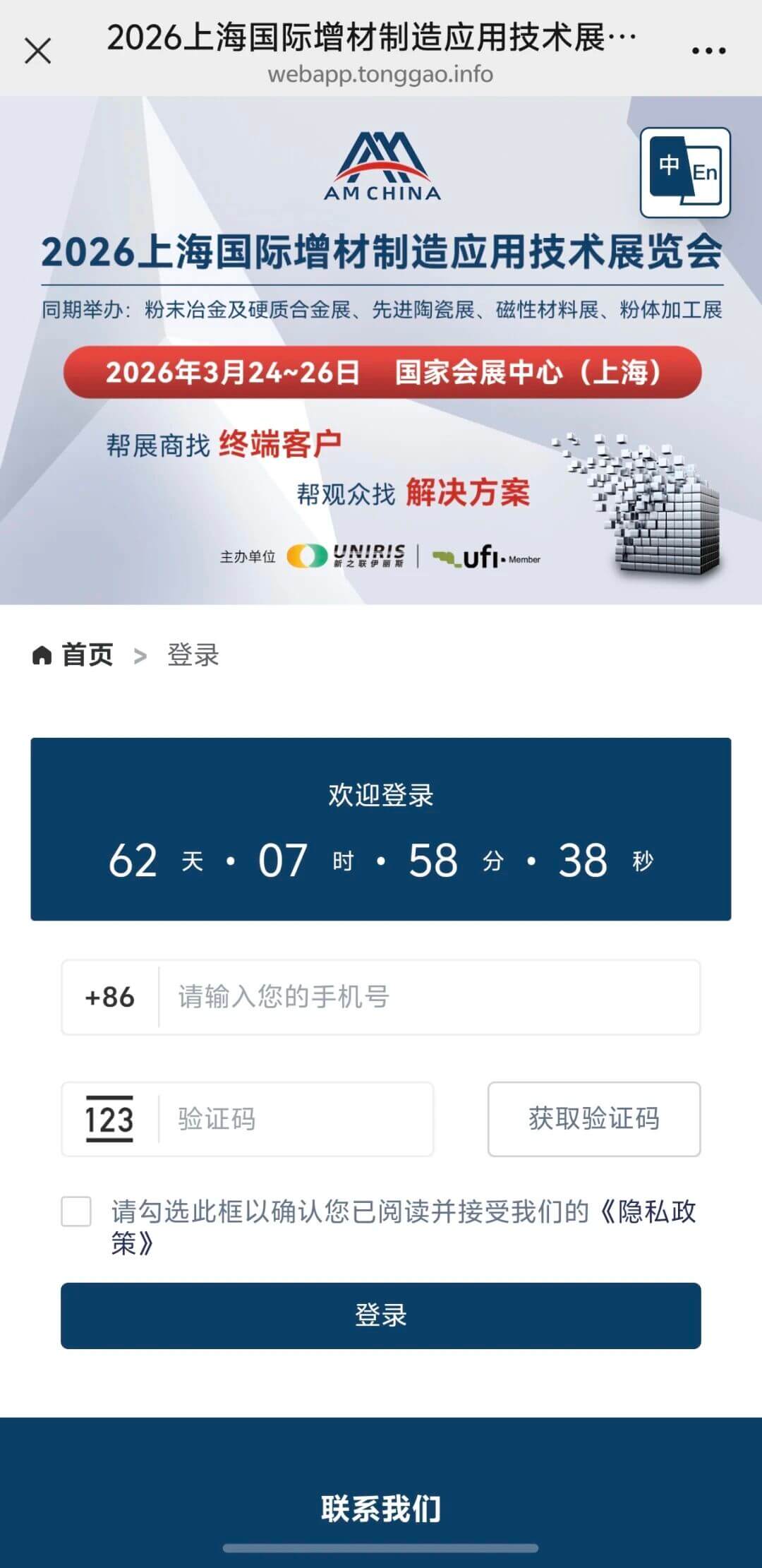Check the privacy policy agreement box
The height and width of the screenshot is (1568, 762).
(x=76, y=1211)
